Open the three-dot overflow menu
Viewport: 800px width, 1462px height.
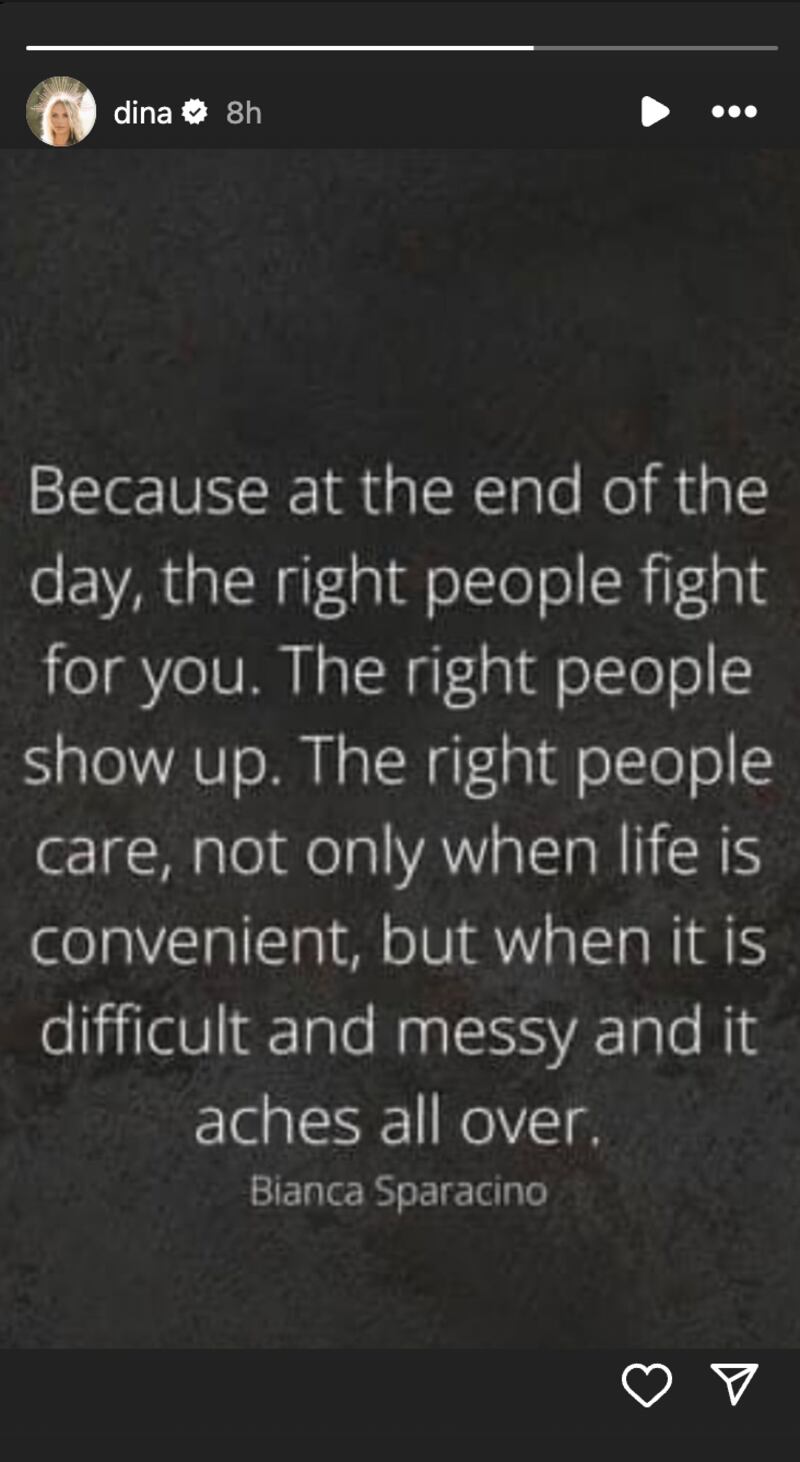[x=734, y=112]
